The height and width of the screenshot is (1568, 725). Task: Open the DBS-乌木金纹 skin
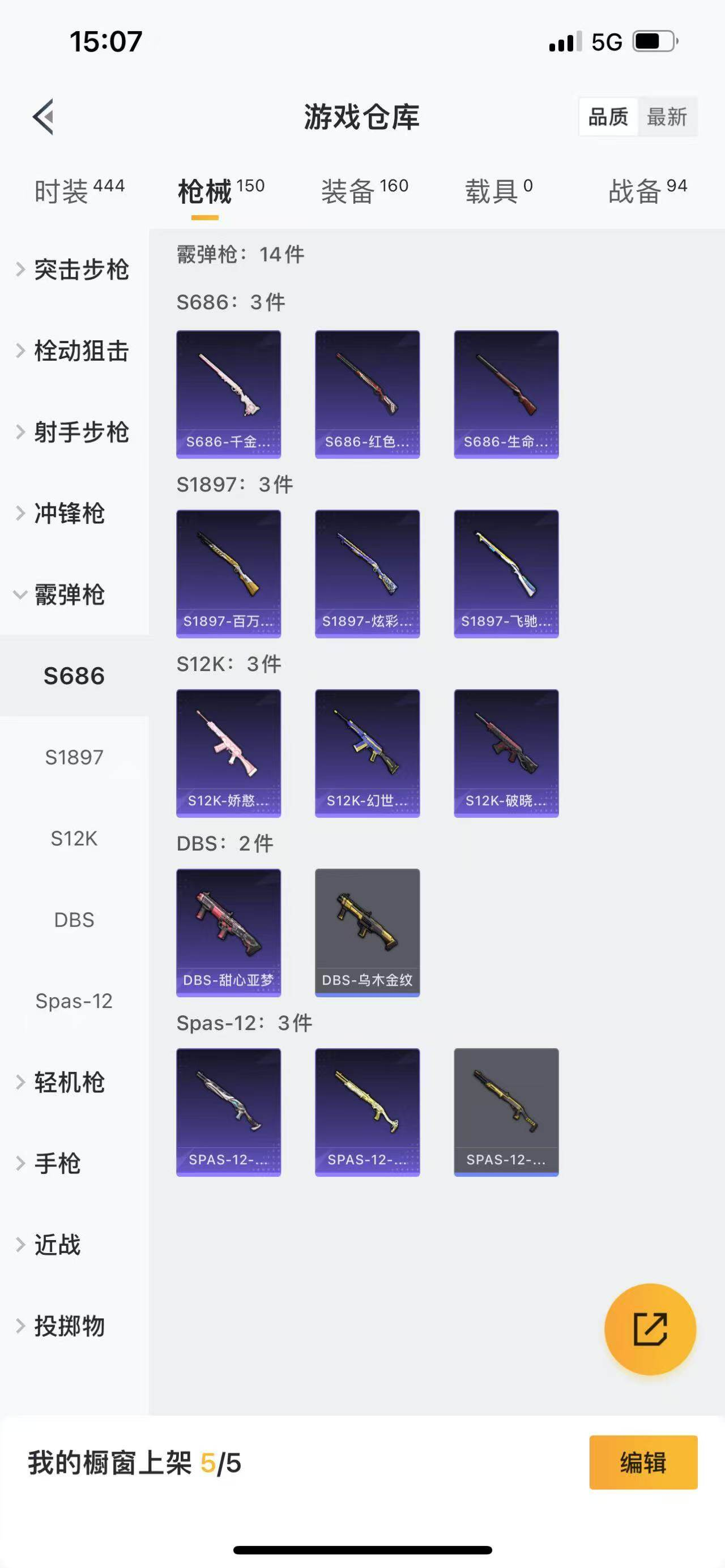(x=367, y=933)
